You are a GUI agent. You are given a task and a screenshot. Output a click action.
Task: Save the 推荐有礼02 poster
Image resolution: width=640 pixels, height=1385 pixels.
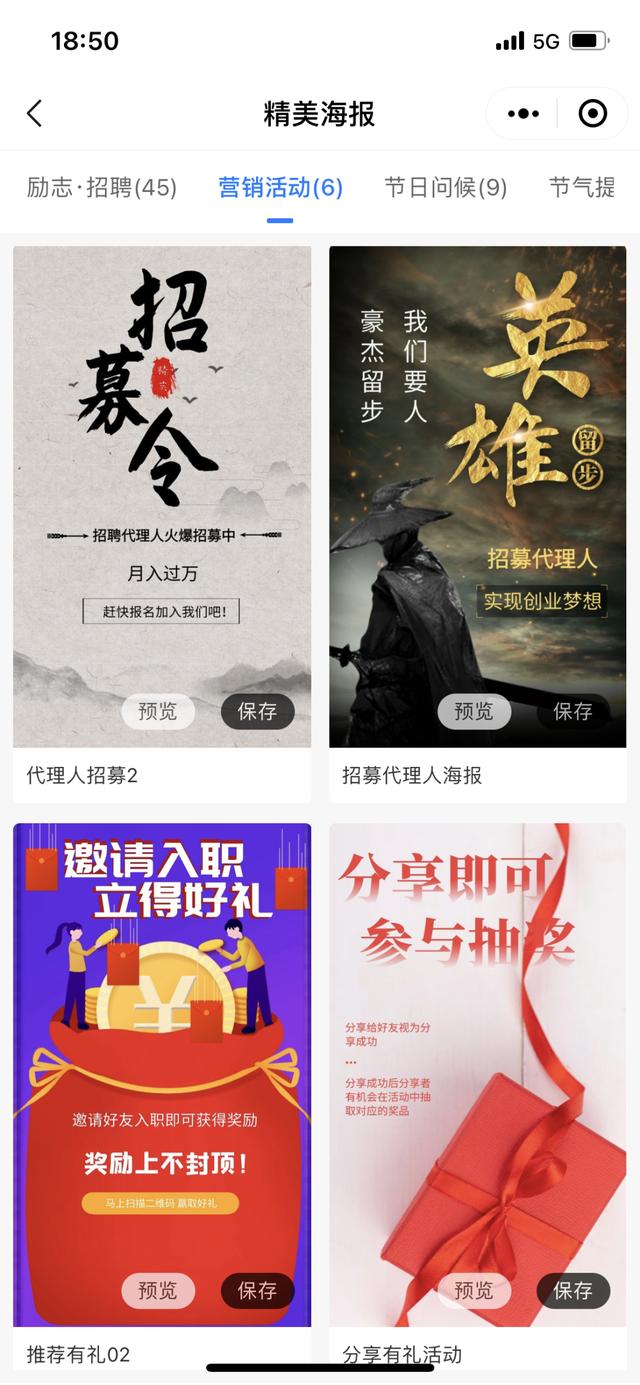pos(257,1291)
